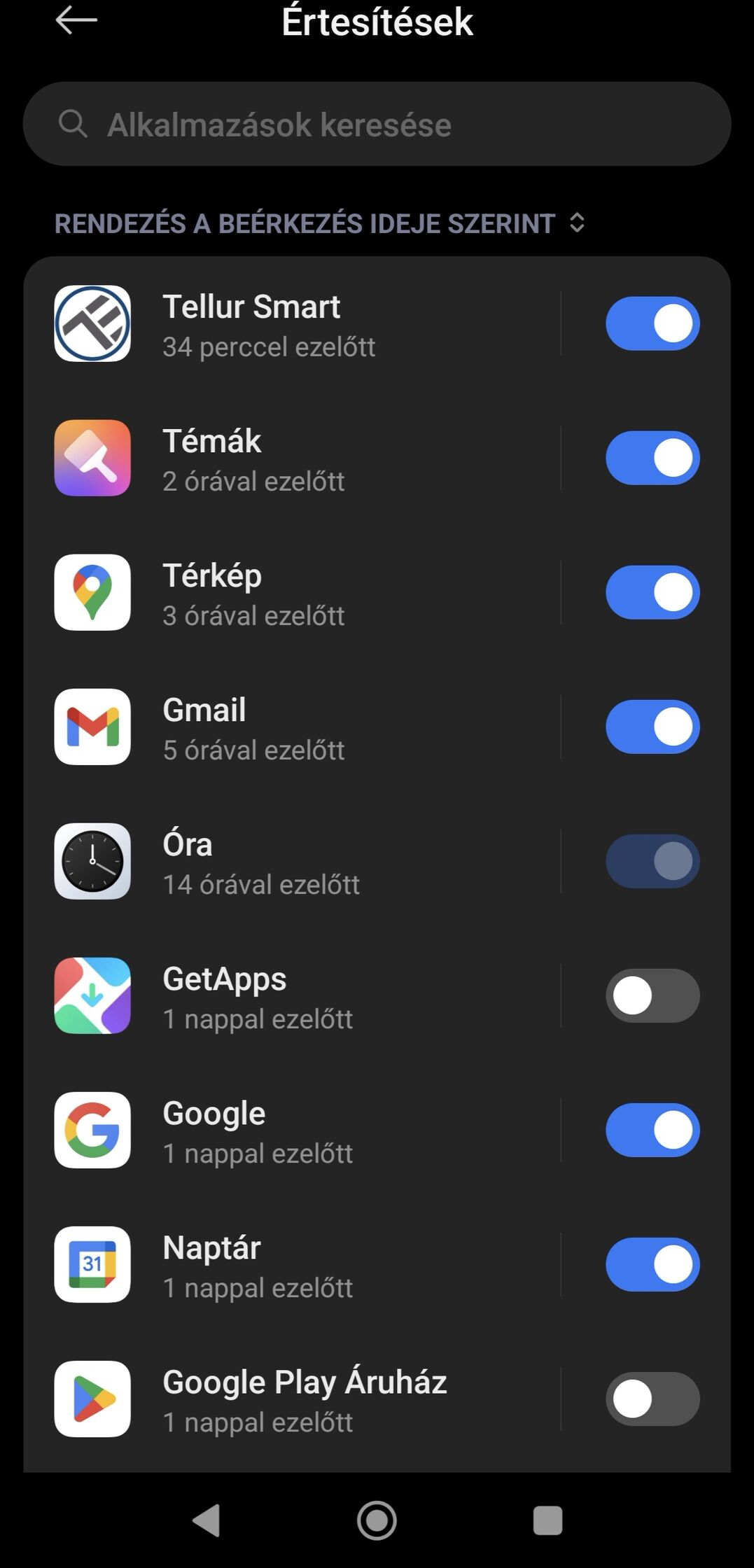Tap the system home button
This screenshot has width=754, height=1568.
click(377, 1520)
